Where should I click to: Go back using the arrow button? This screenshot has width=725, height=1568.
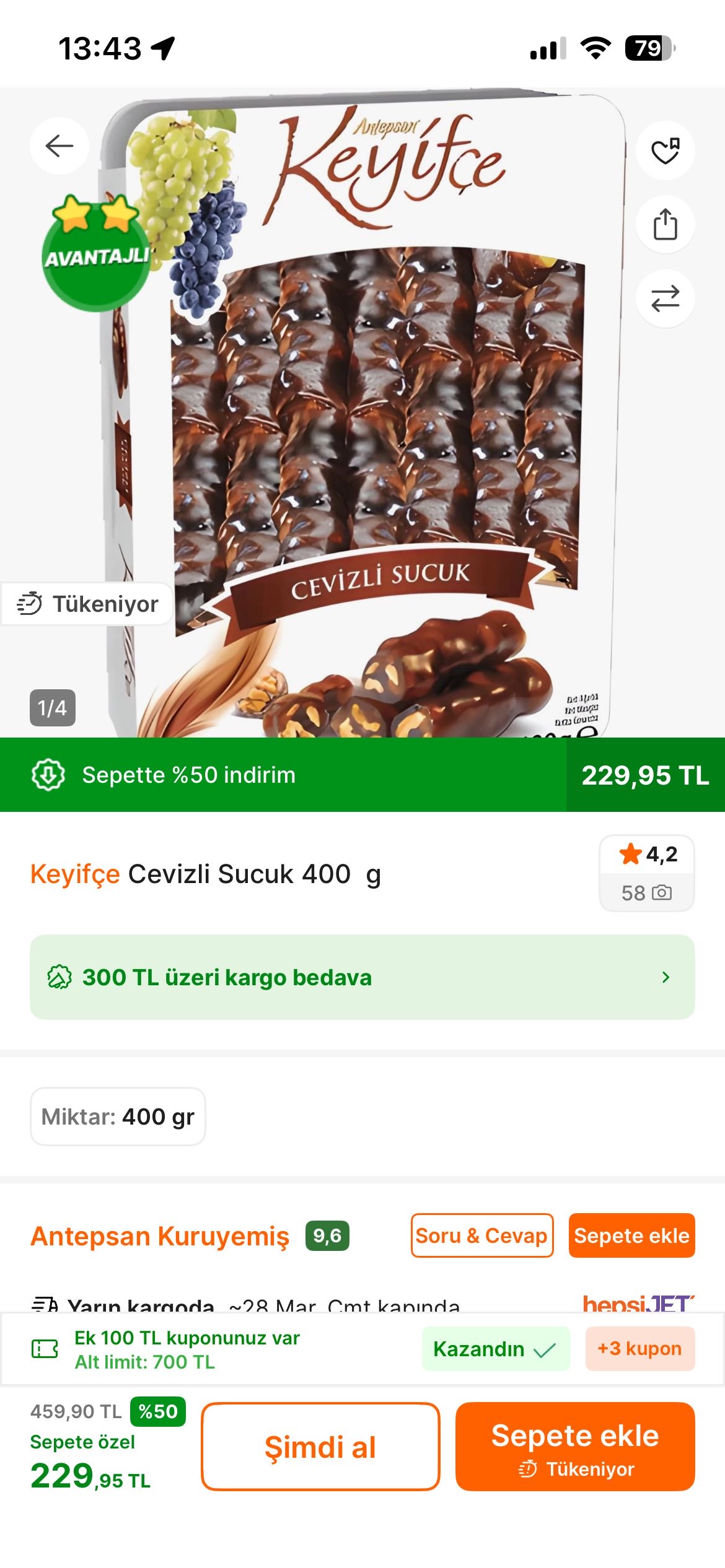tap(59, 146)
